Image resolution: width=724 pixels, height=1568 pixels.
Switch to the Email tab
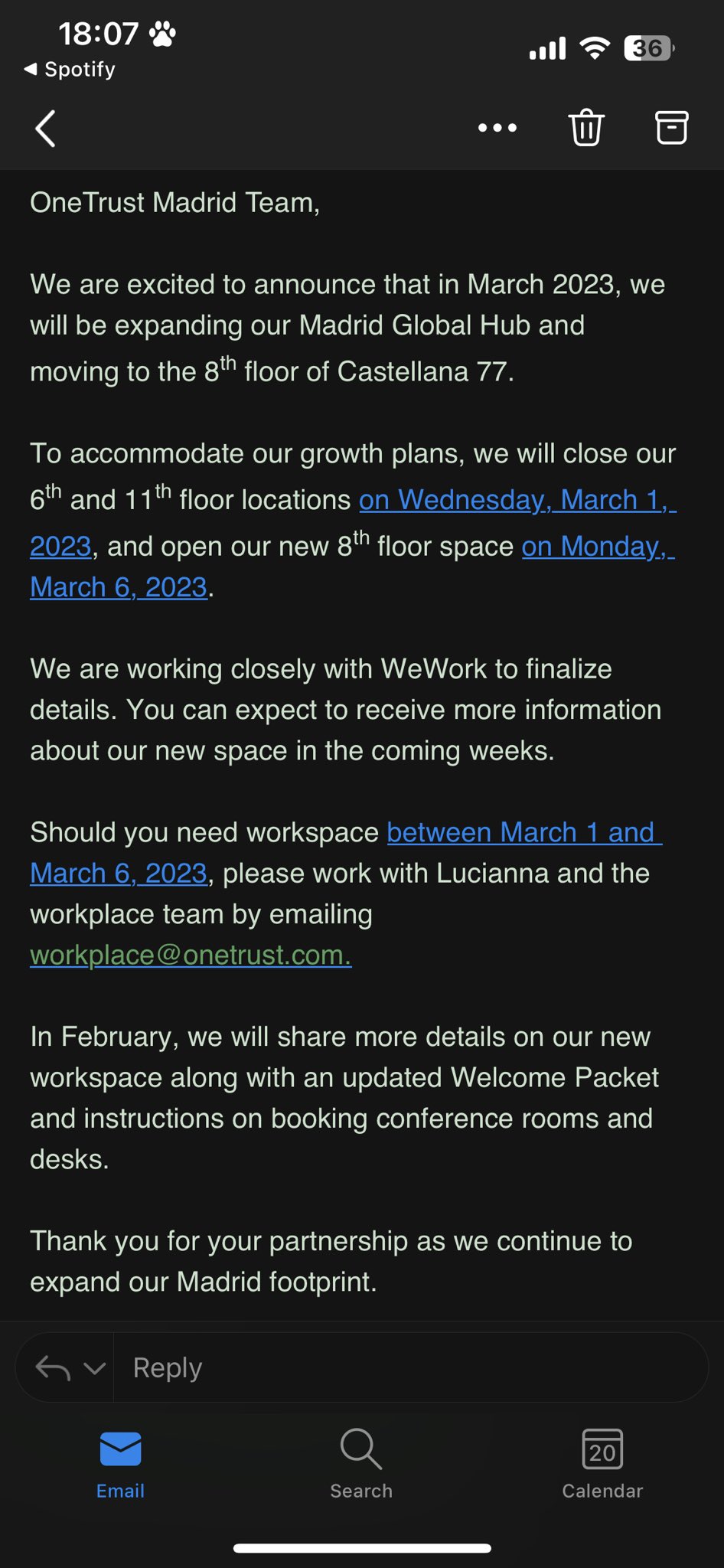click(120, 1463)
